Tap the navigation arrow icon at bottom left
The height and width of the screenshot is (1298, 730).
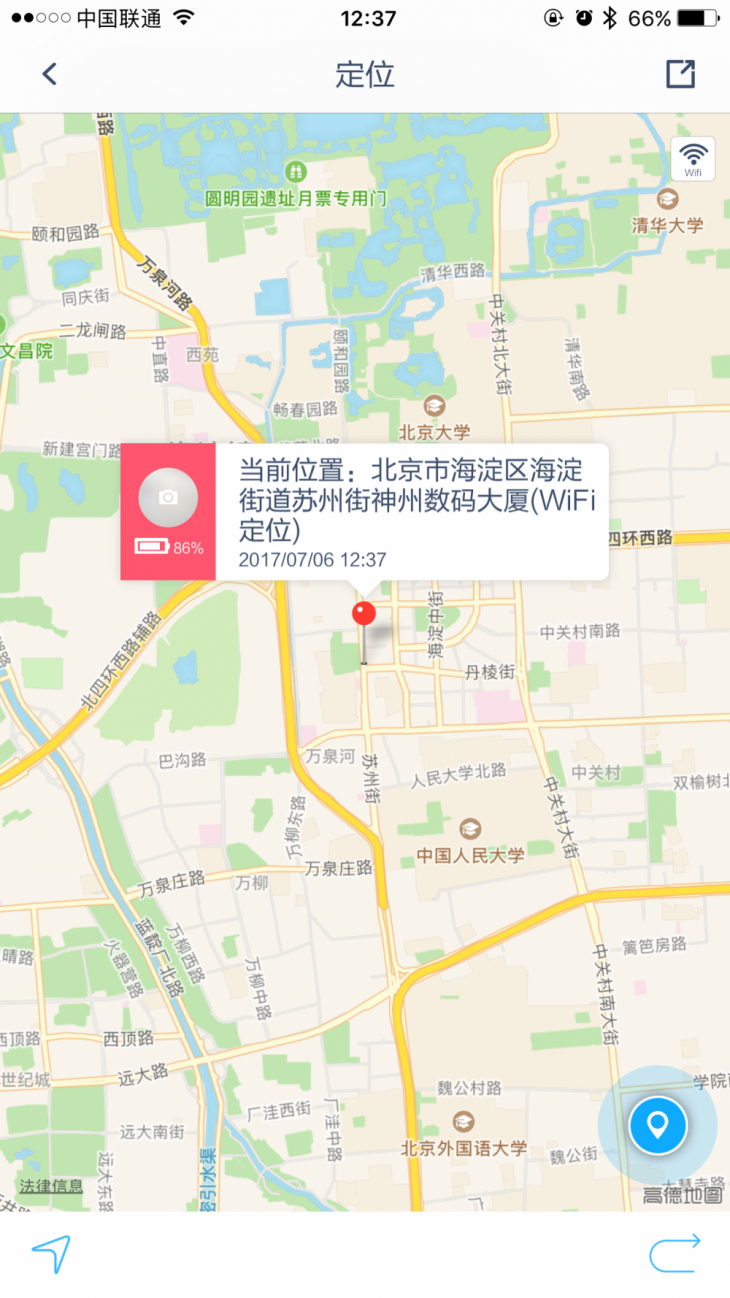coord(51,1254)
